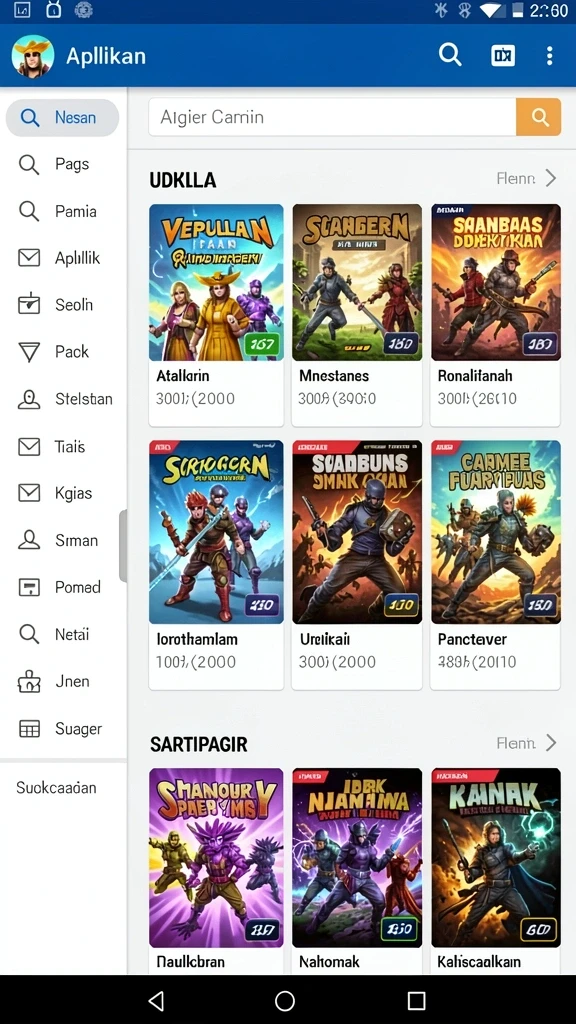576x1024 pixels.
Task: Open Pomed from the sidebar
Action: click(63, 587)
